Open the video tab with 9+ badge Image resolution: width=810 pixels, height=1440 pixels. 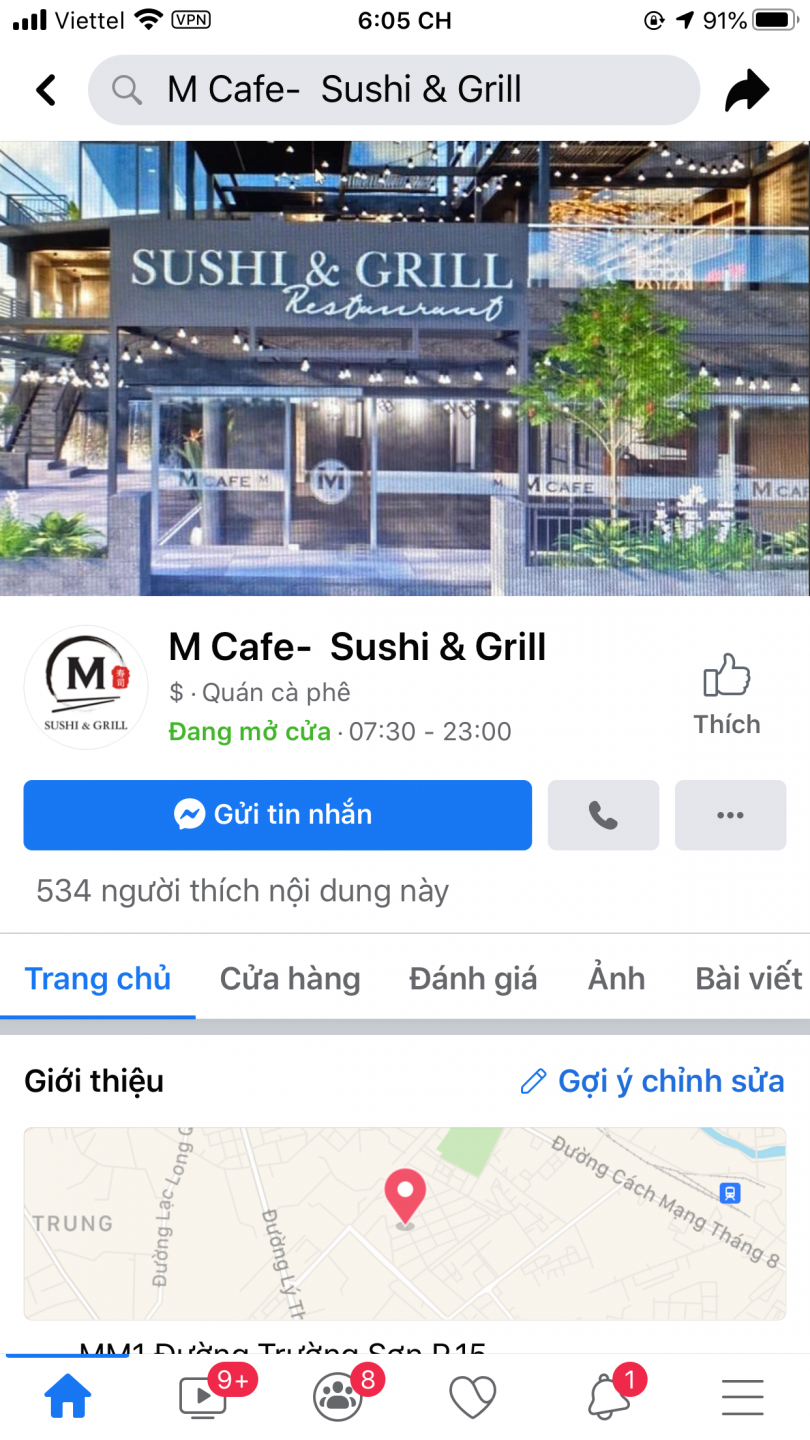coord(203,1397)
